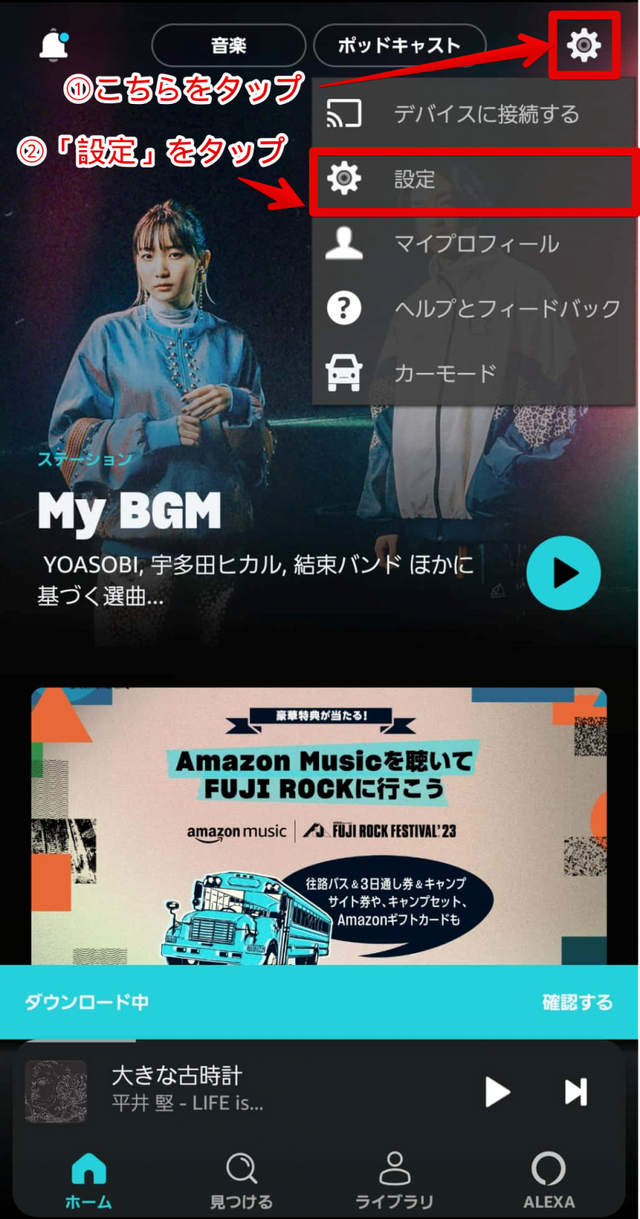This screenshot has height=1219, width=640.
Task: Choose デバイスに接続する from the menu
Action: pyautogui.click(x=474, y=114)
